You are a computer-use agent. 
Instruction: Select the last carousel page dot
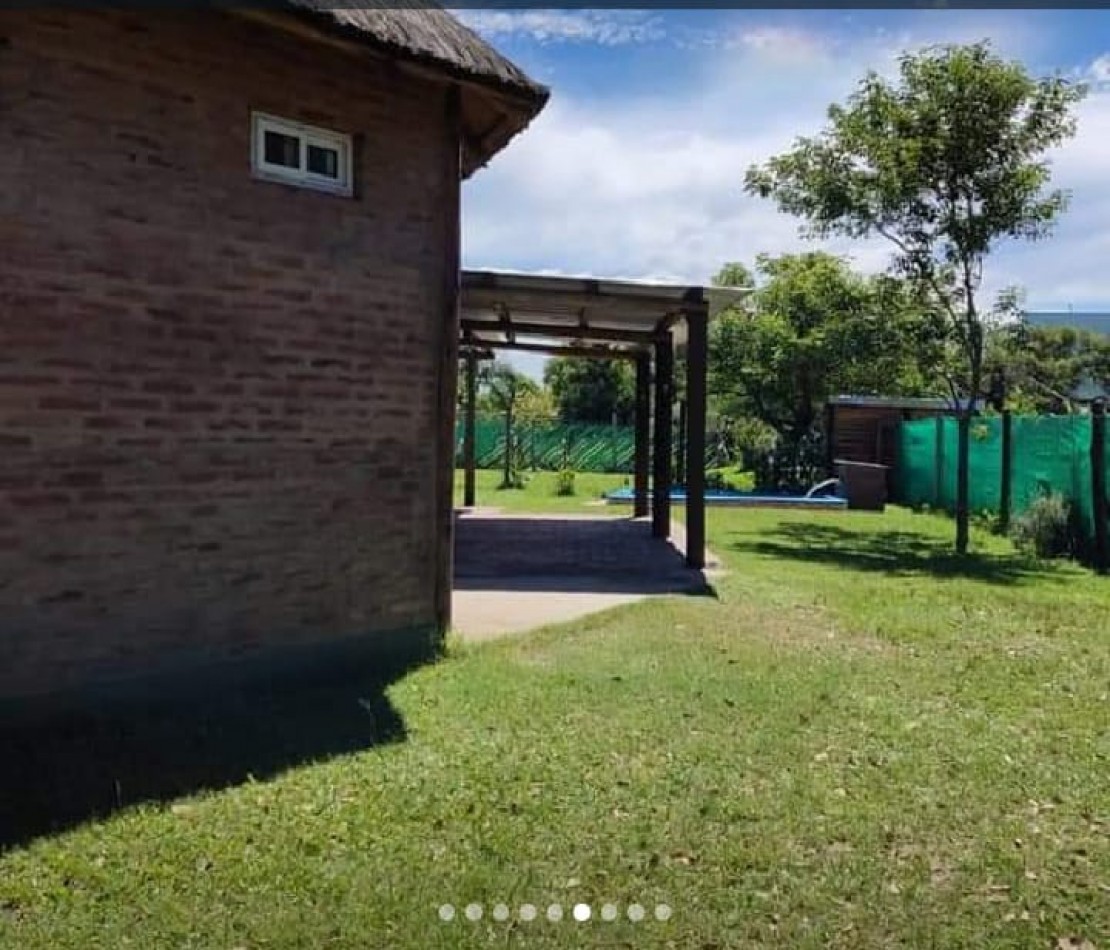[x=663, y=912]
